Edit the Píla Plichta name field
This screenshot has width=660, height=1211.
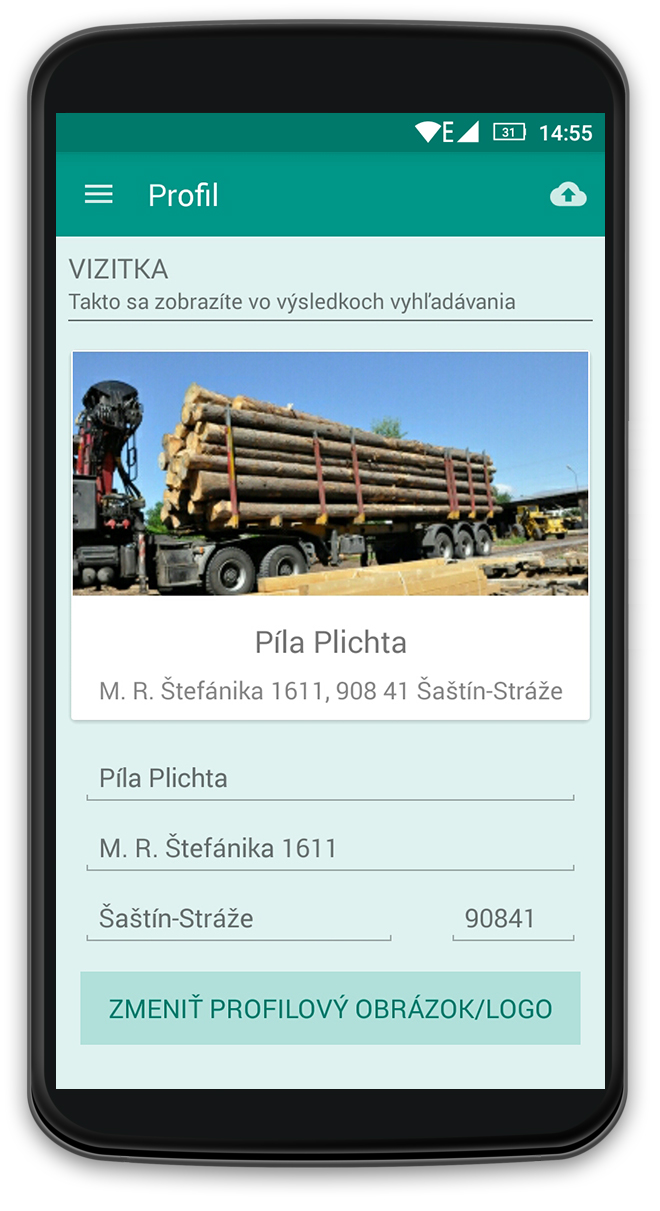point(330,779)
